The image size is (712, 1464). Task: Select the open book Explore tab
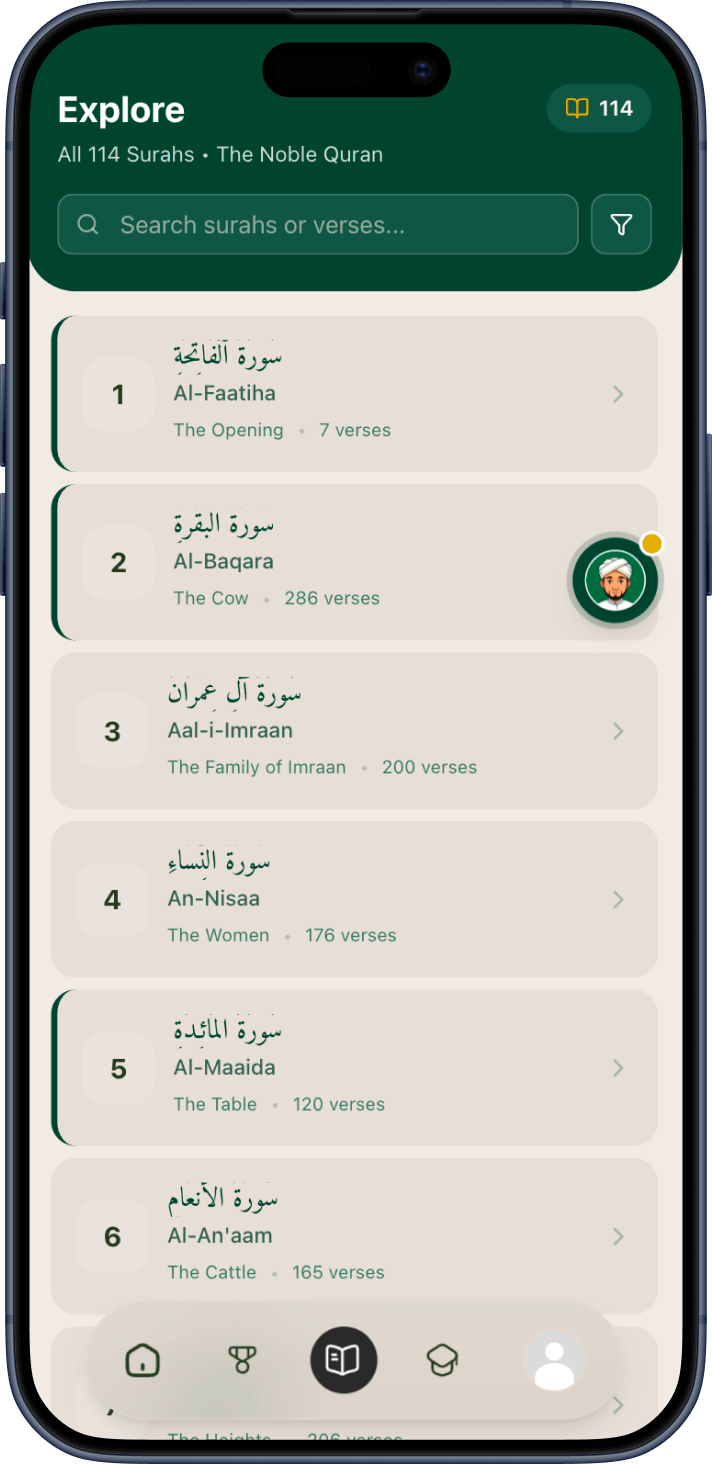pyautogui.click(x=343, y=1360)
